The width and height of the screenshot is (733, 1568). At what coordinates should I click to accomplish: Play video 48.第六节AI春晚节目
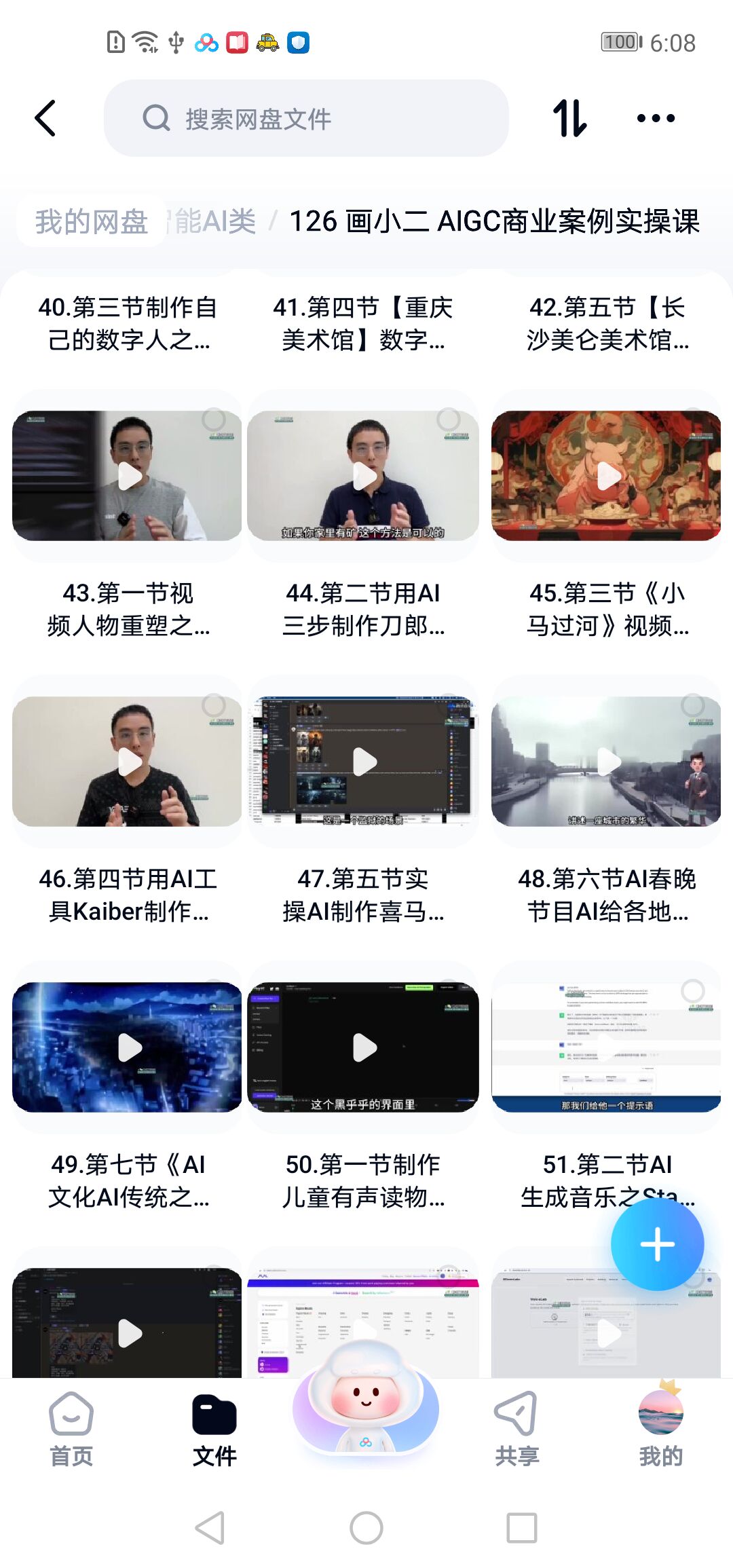click(607, 762)
